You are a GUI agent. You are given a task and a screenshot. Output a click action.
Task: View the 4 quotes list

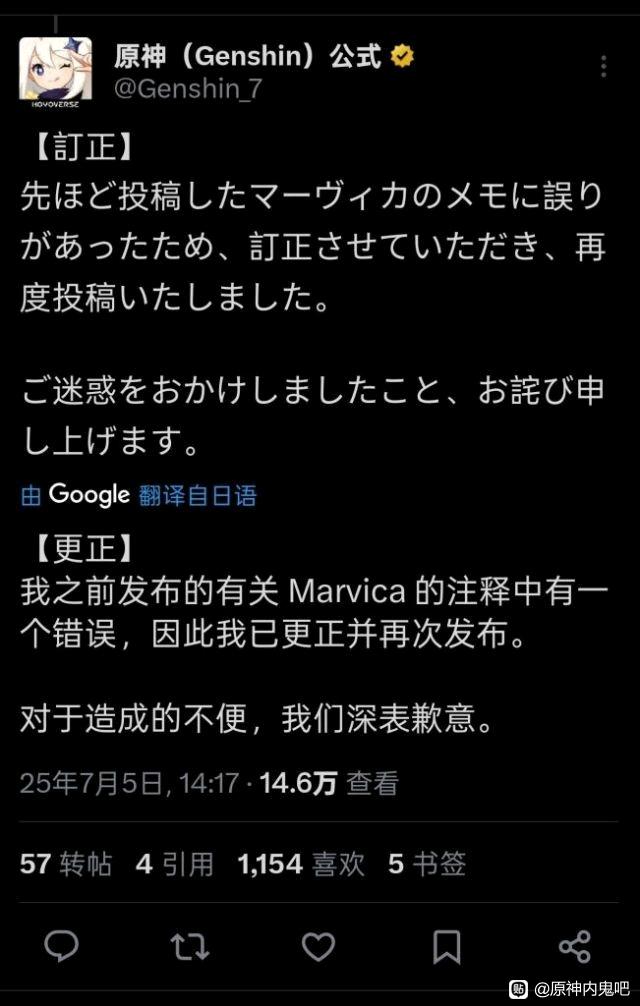[175, 864]
